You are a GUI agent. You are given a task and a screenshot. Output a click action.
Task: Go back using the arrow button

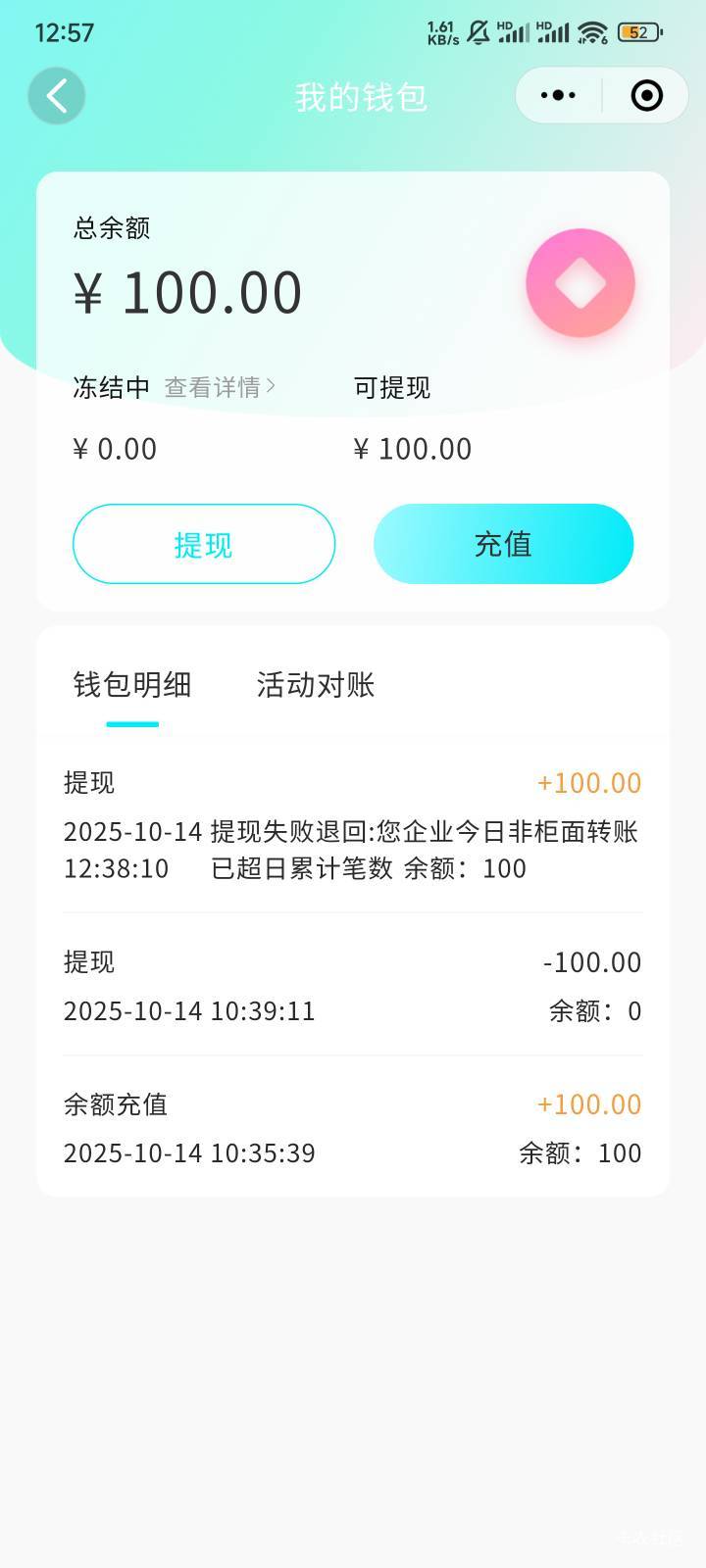click(x=57, y=96)
